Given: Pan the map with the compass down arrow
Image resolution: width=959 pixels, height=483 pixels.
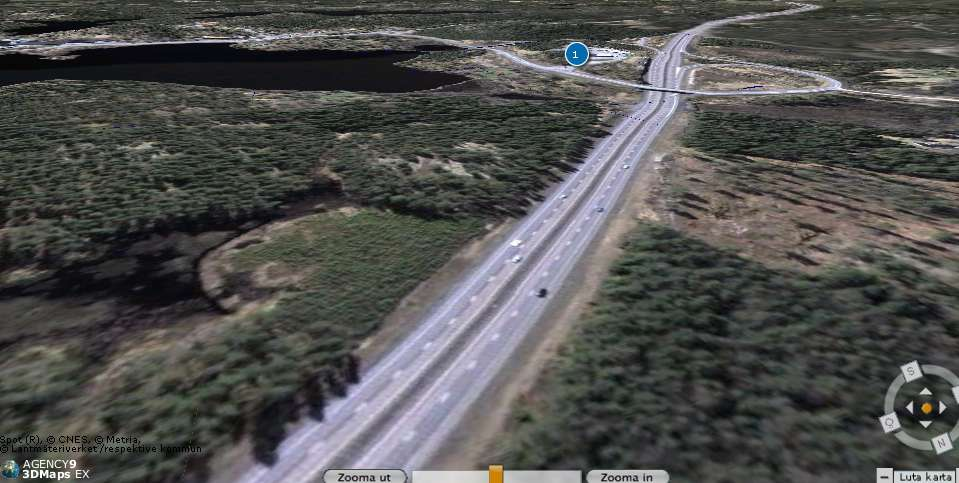Looking at the screenshot, I should point(926,423).
